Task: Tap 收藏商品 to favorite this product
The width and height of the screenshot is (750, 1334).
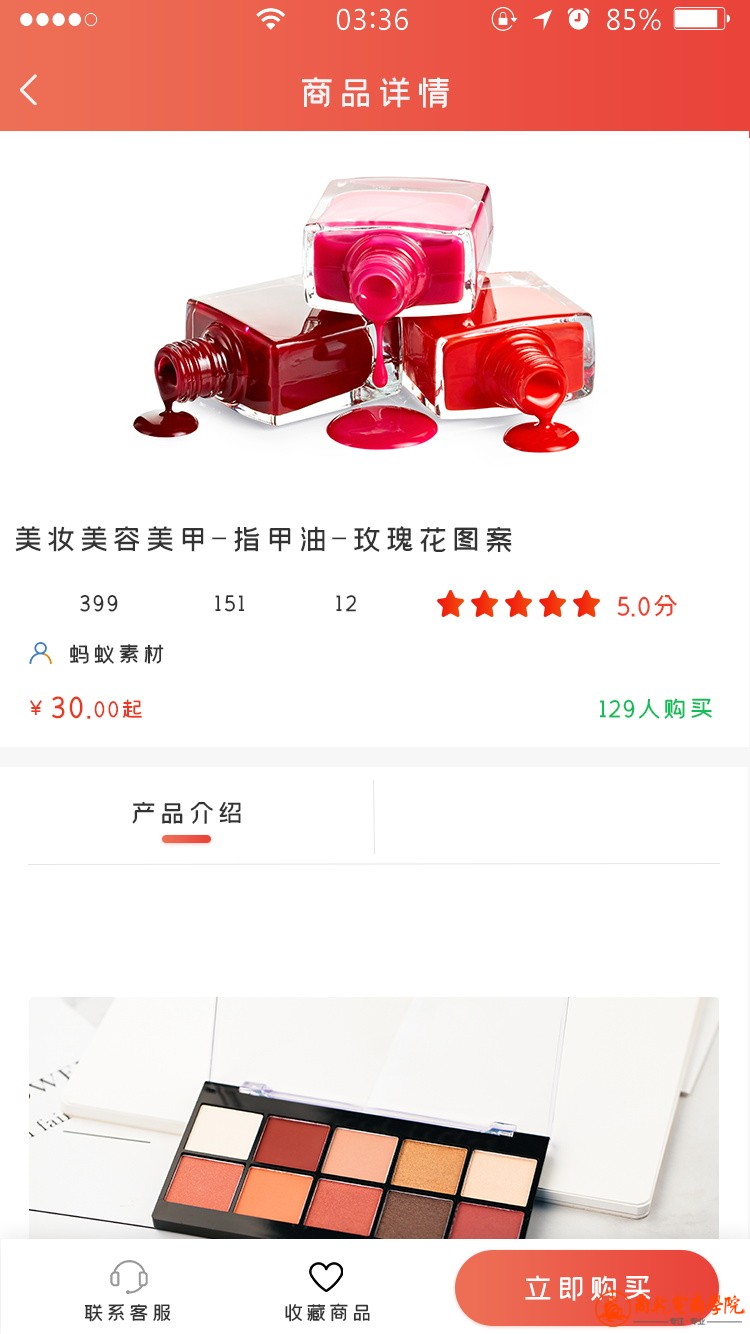Action: tap(327, 1290)
